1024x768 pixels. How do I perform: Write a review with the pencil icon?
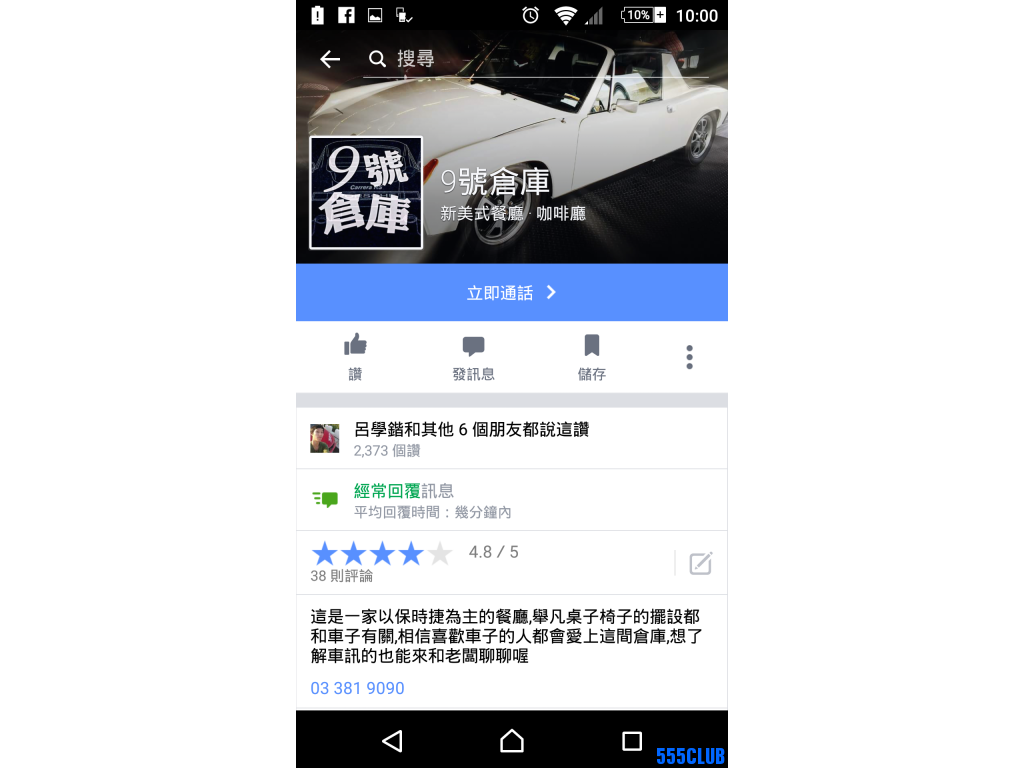(x=700, y=563)
